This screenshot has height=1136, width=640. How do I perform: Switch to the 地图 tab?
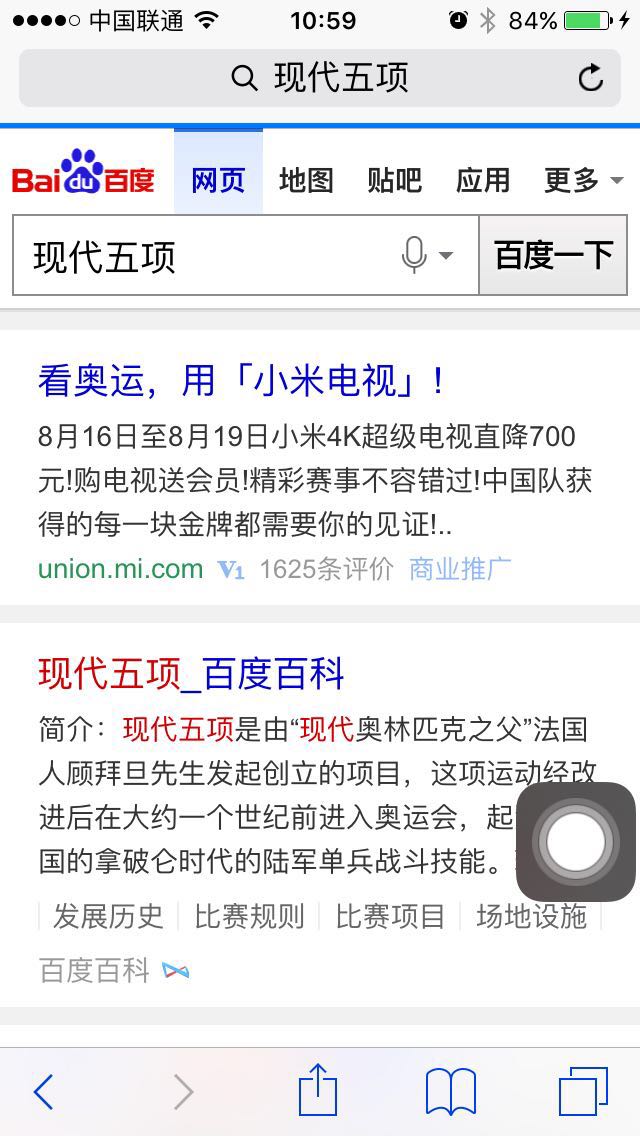tap(306, 180)
